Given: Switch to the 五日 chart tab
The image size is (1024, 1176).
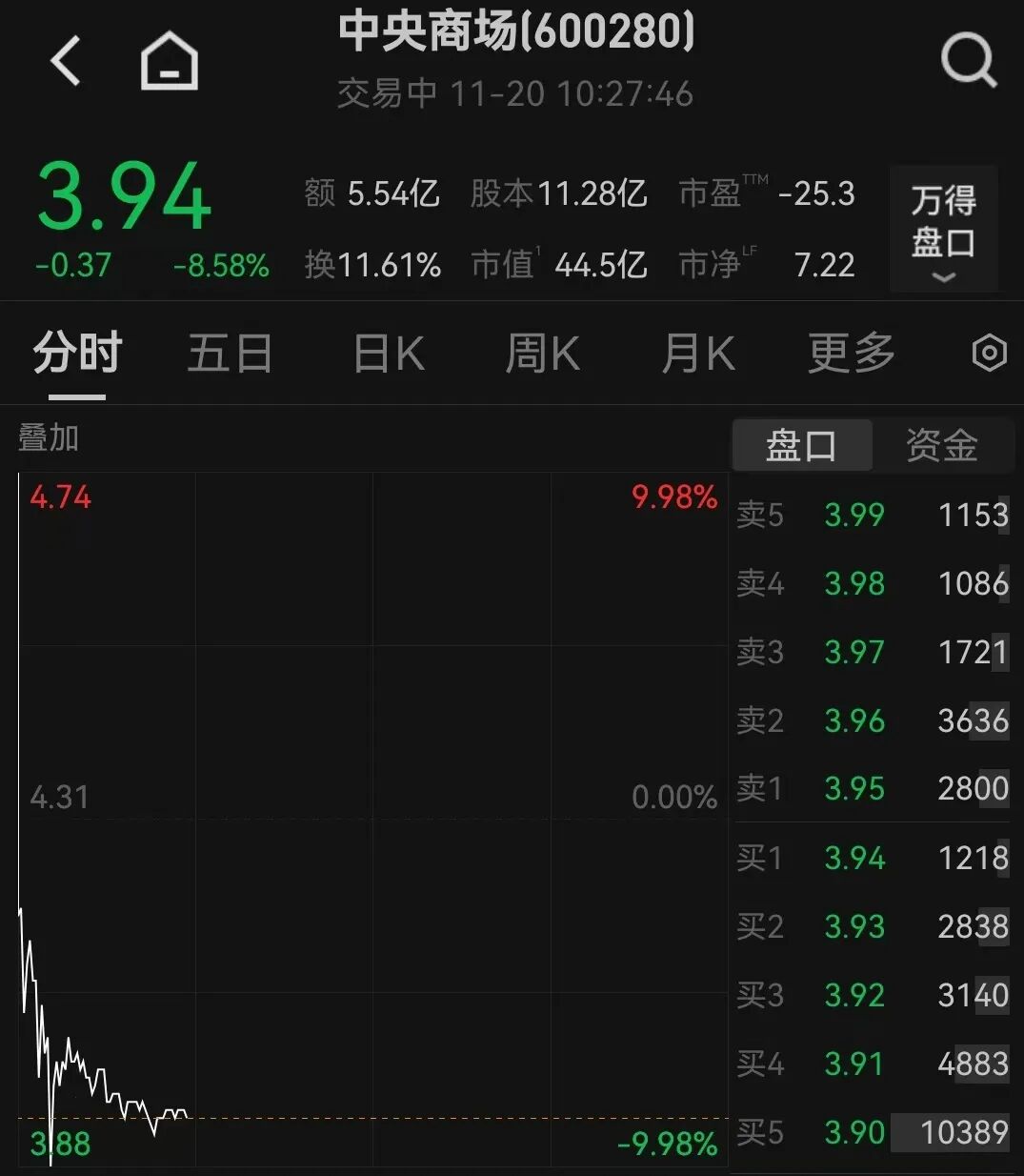Looking at the screenshot, I should tap(230, 354).
